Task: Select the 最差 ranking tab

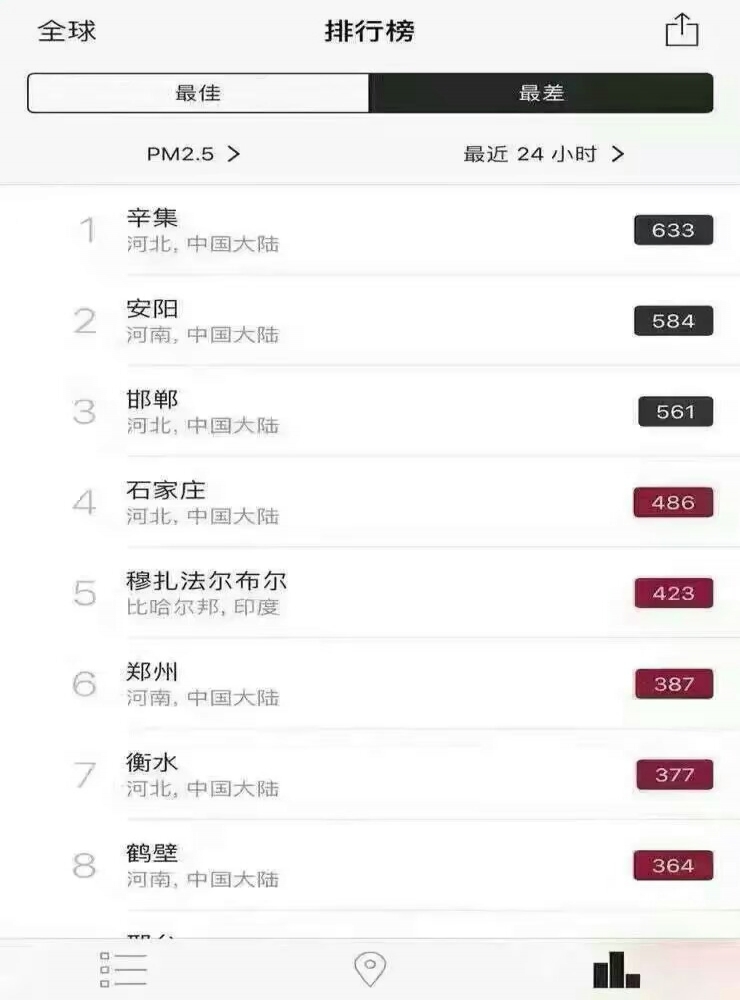Action: click(x=541, y=93)
